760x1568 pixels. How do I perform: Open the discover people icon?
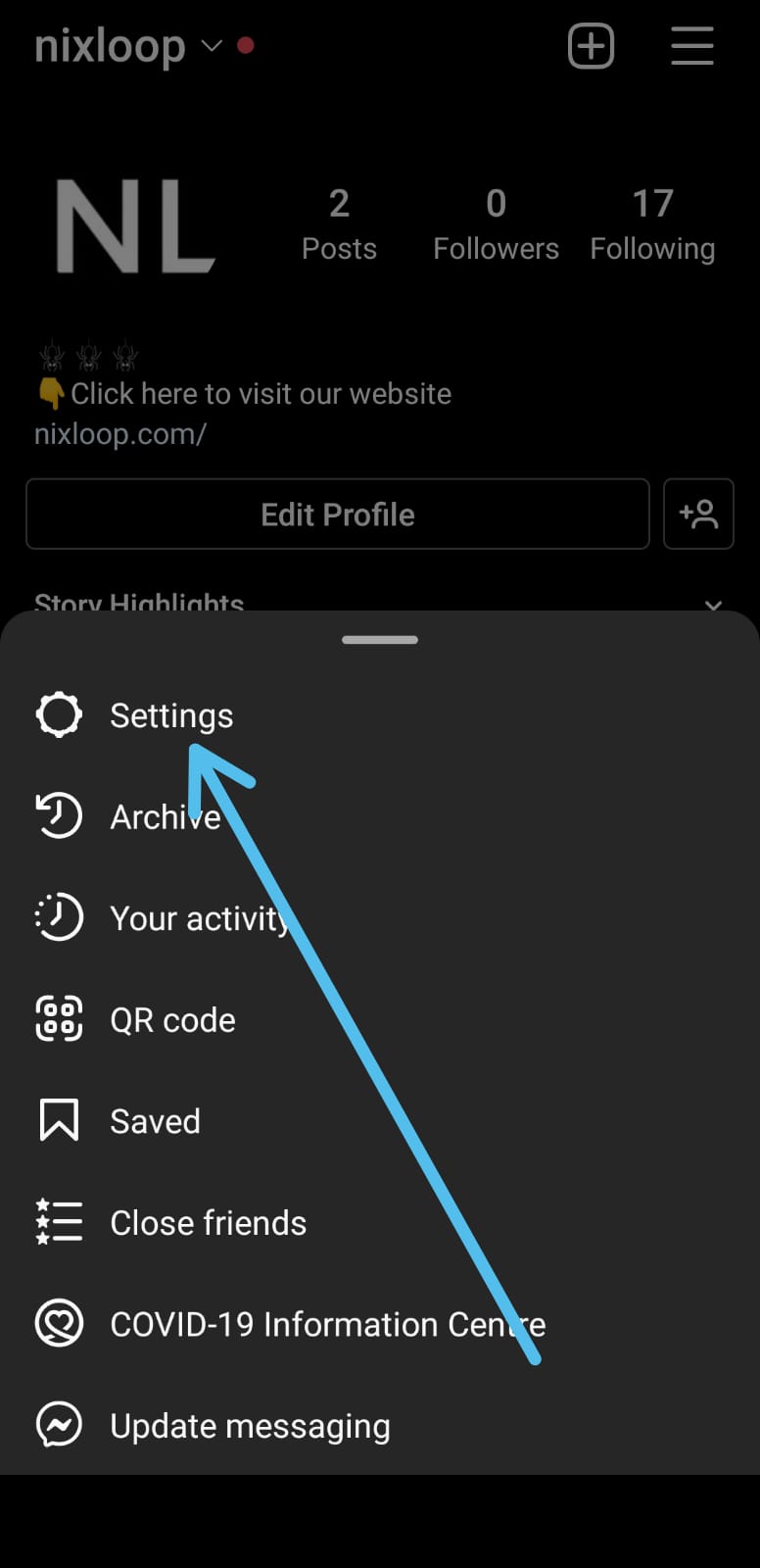coord(698,514)
